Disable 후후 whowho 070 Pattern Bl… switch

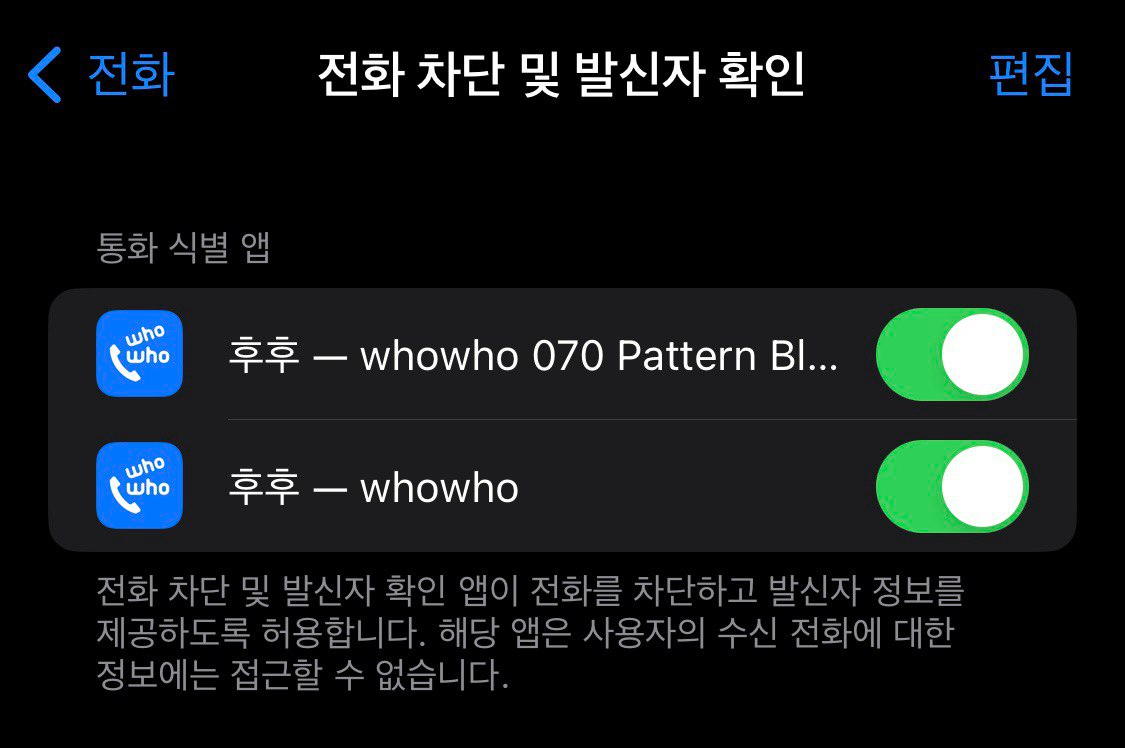(x=951, y=355)
